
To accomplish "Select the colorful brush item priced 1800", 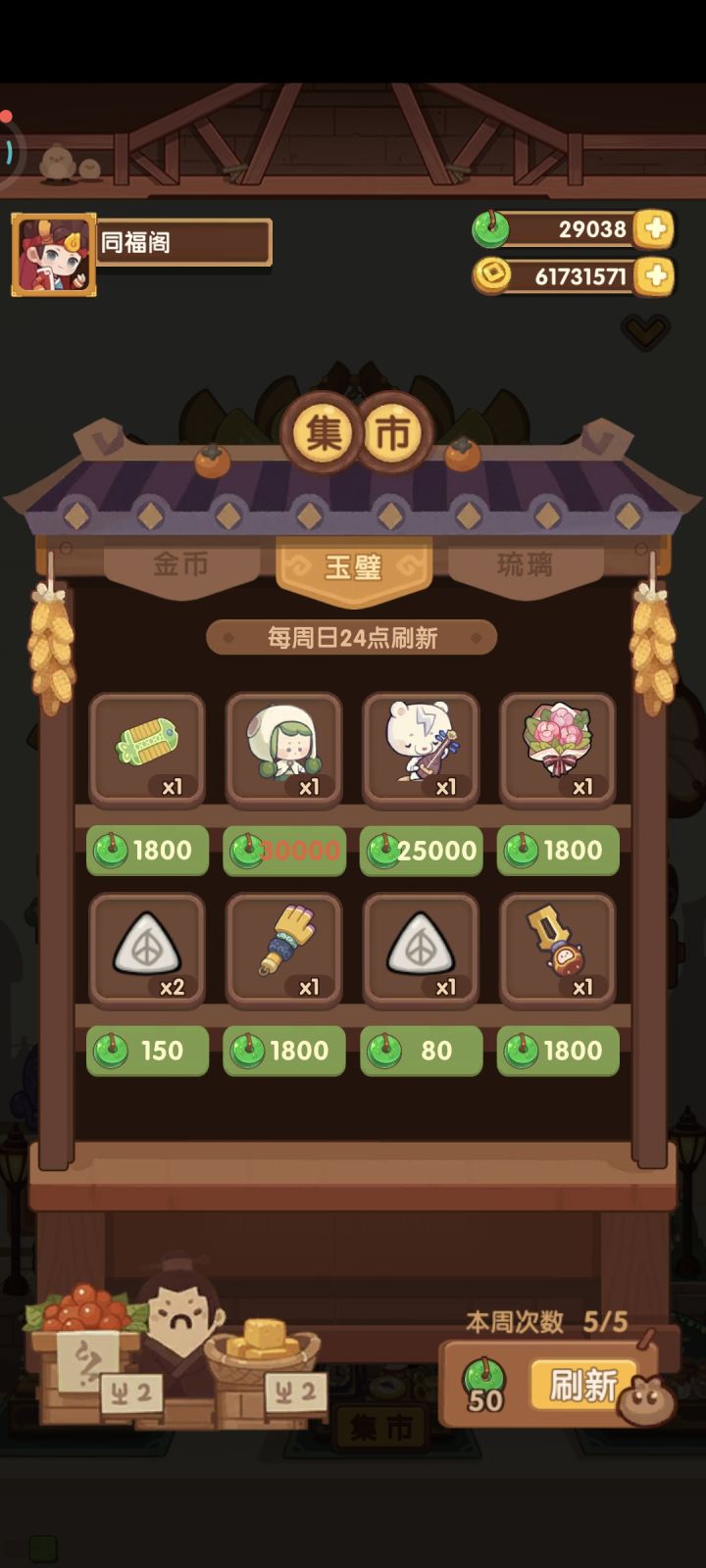I will [x=283, y=949].
